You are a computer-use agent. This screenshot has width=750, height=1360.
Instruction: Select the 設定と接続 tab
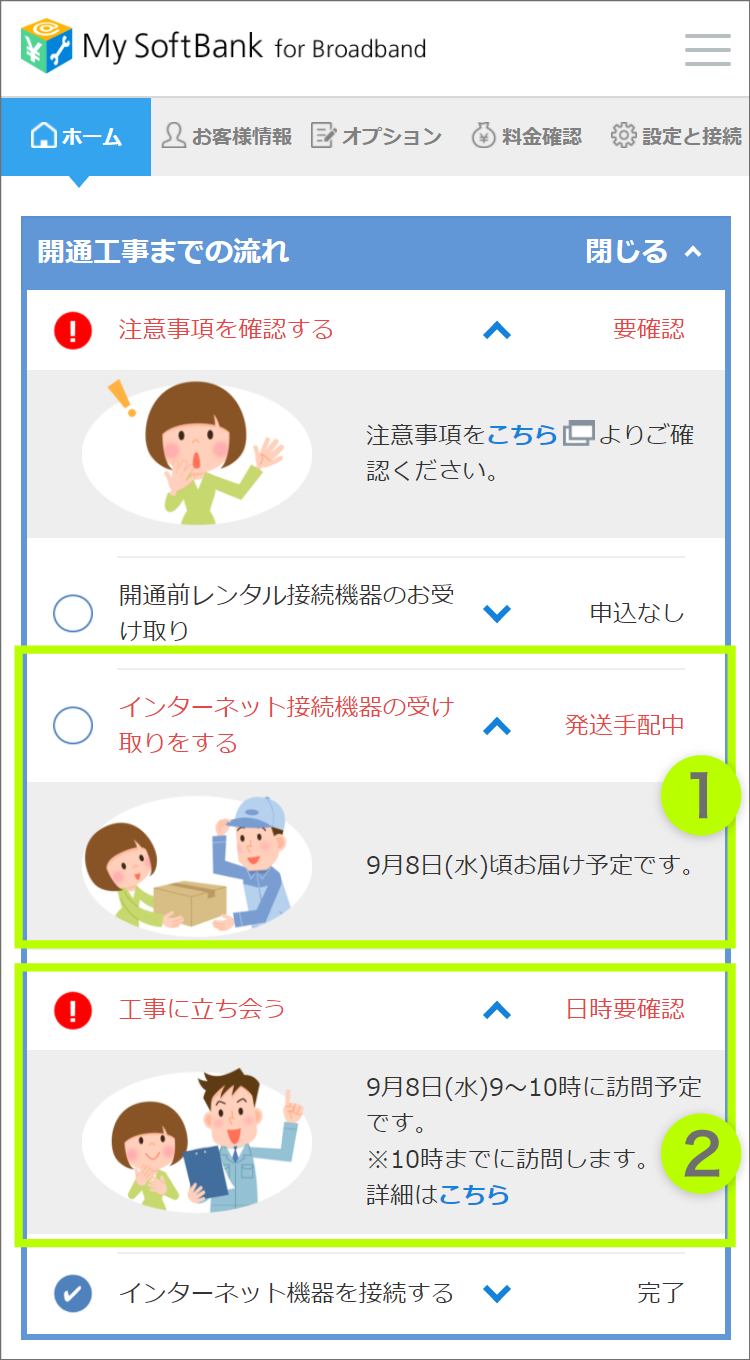(677, 137)
